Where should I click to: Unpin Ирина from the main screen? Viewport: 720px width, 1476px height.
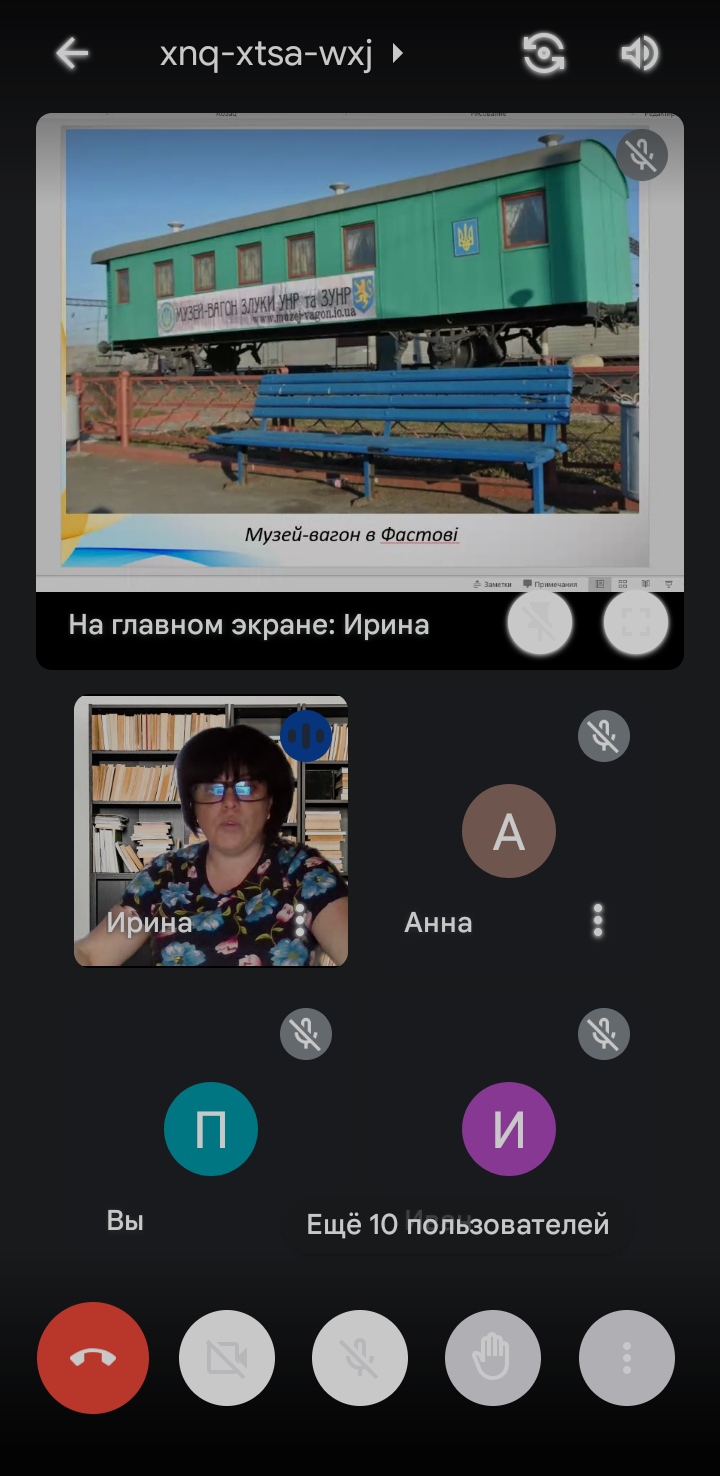point(540,623)
